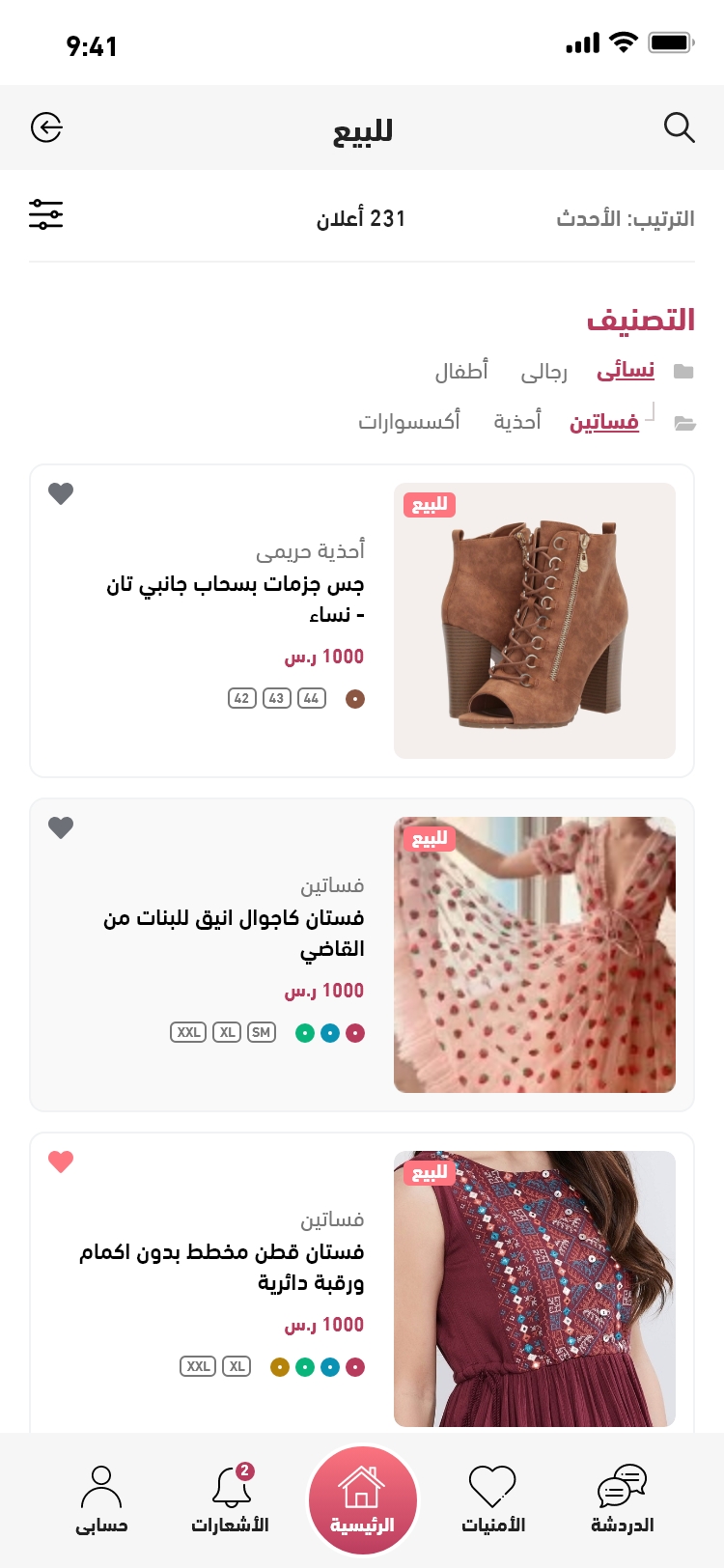724x1568 pixels.
Task: Open the search icon in header
Action: pyautogui.click(x=679, y=127)
